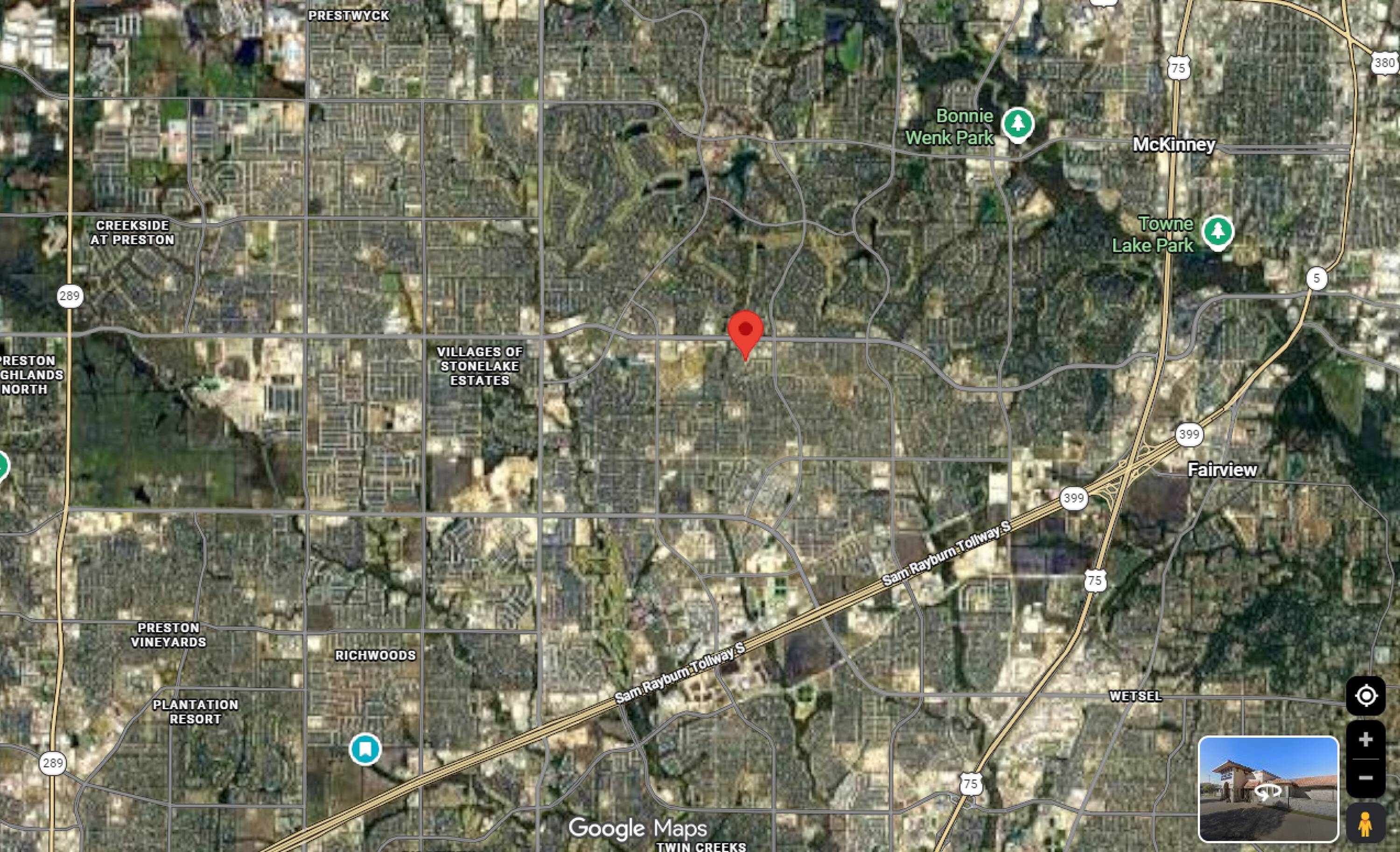Zoom in on the map

pyautogui.click(x=1365, y=739)
